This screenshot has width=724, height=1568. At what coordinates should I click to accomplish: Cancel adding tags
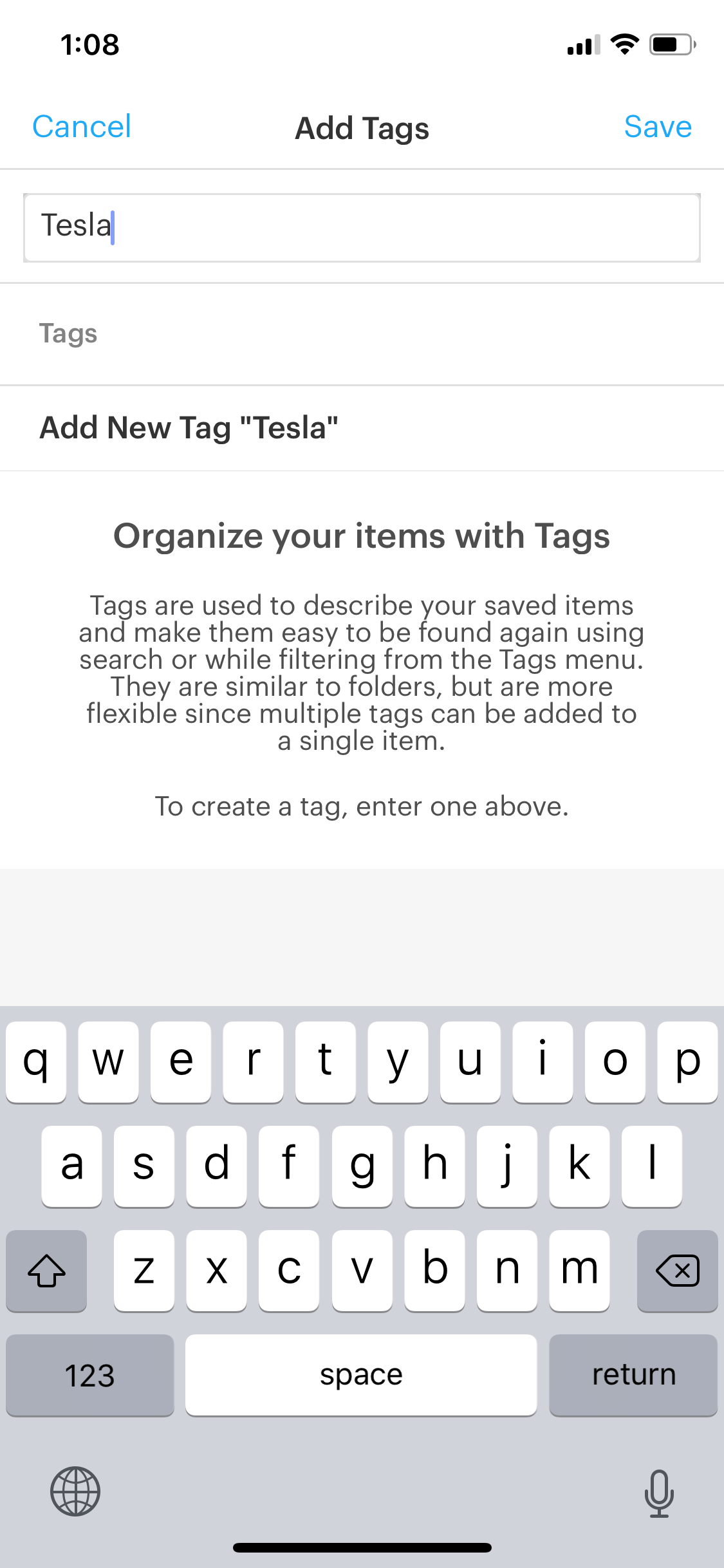[x=82, y=127]
